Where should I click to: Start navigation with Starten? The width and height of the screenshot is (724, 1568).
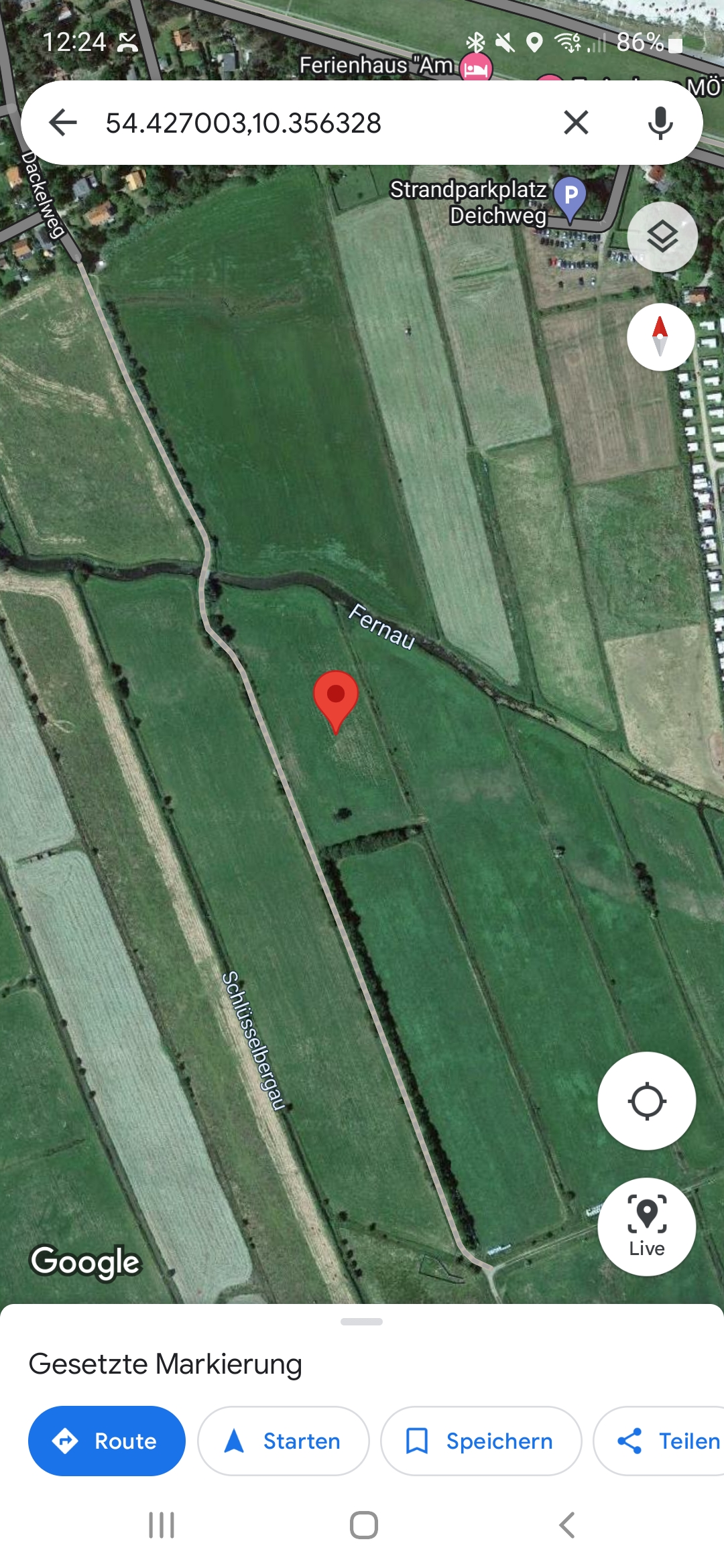click(x=283, y=1441)
